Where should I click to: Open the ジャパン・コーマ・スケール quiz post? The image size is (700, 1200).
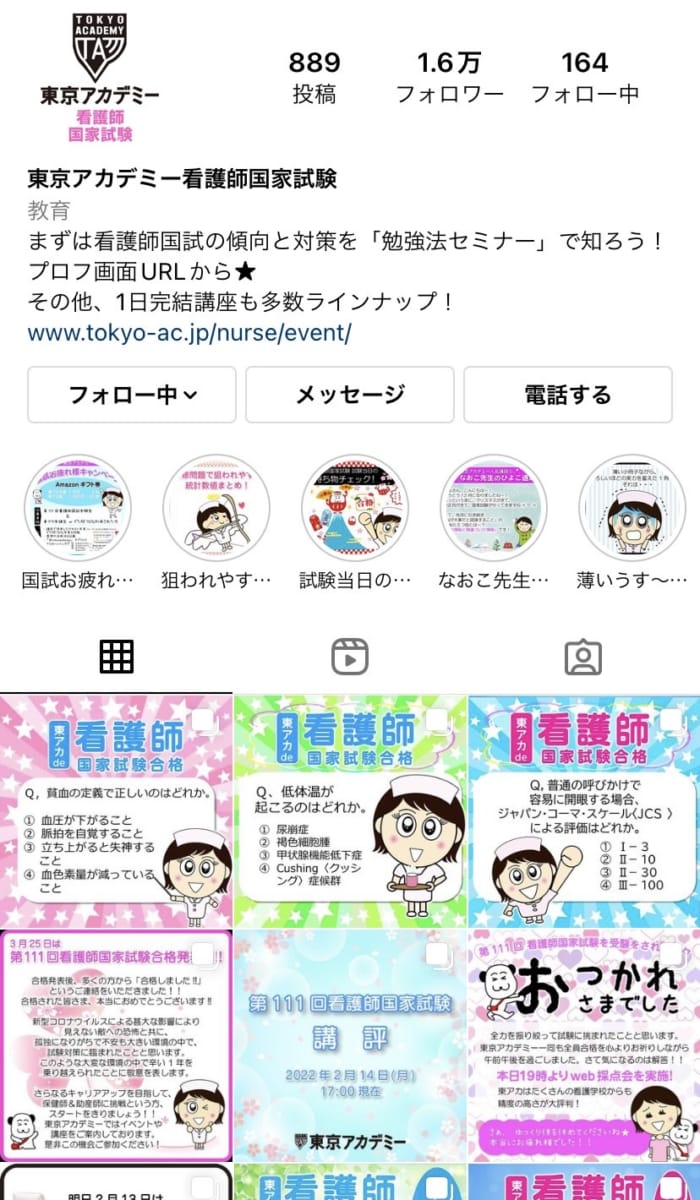(584, 811)
